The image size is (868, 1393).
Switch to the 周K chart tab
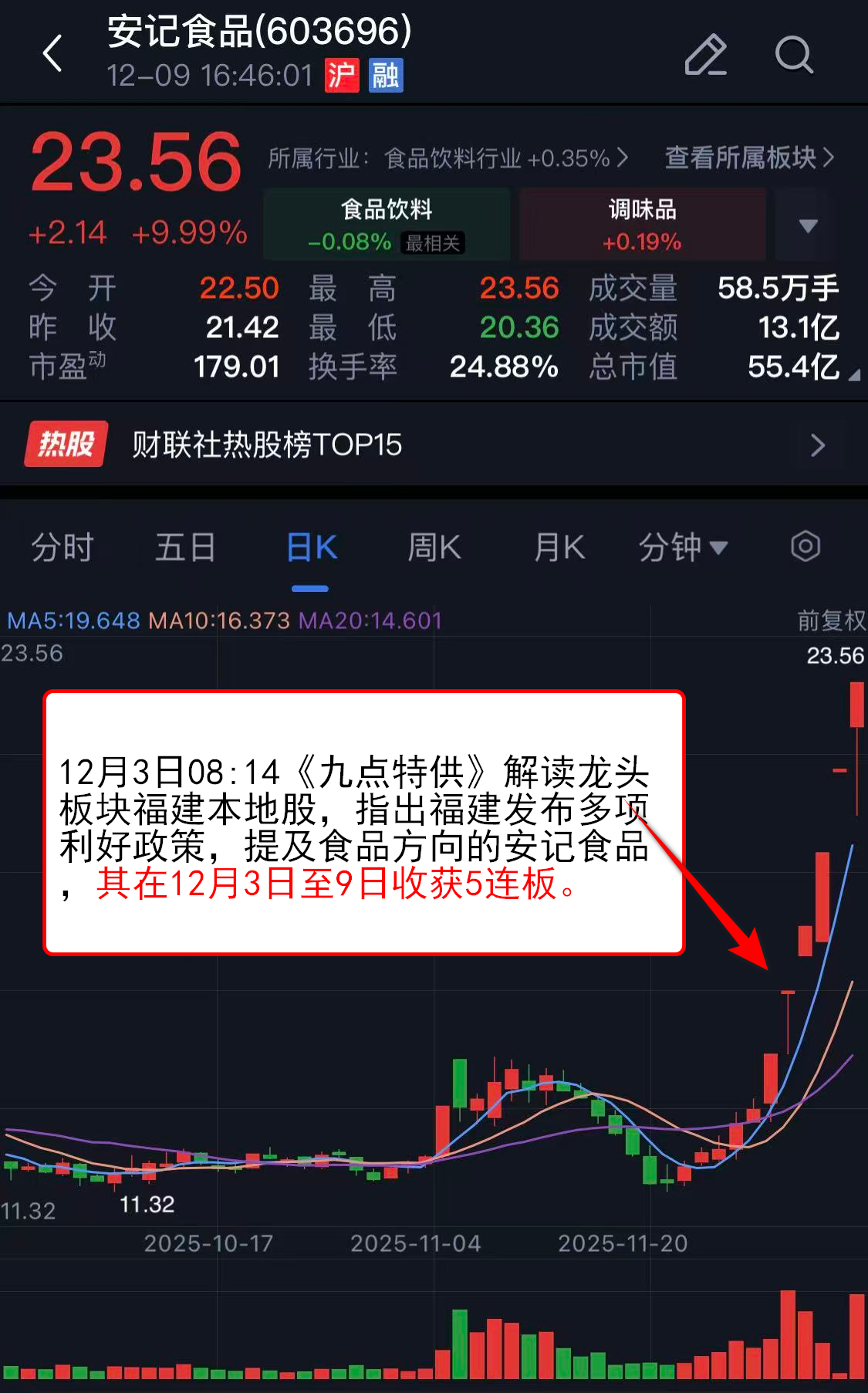434,548
